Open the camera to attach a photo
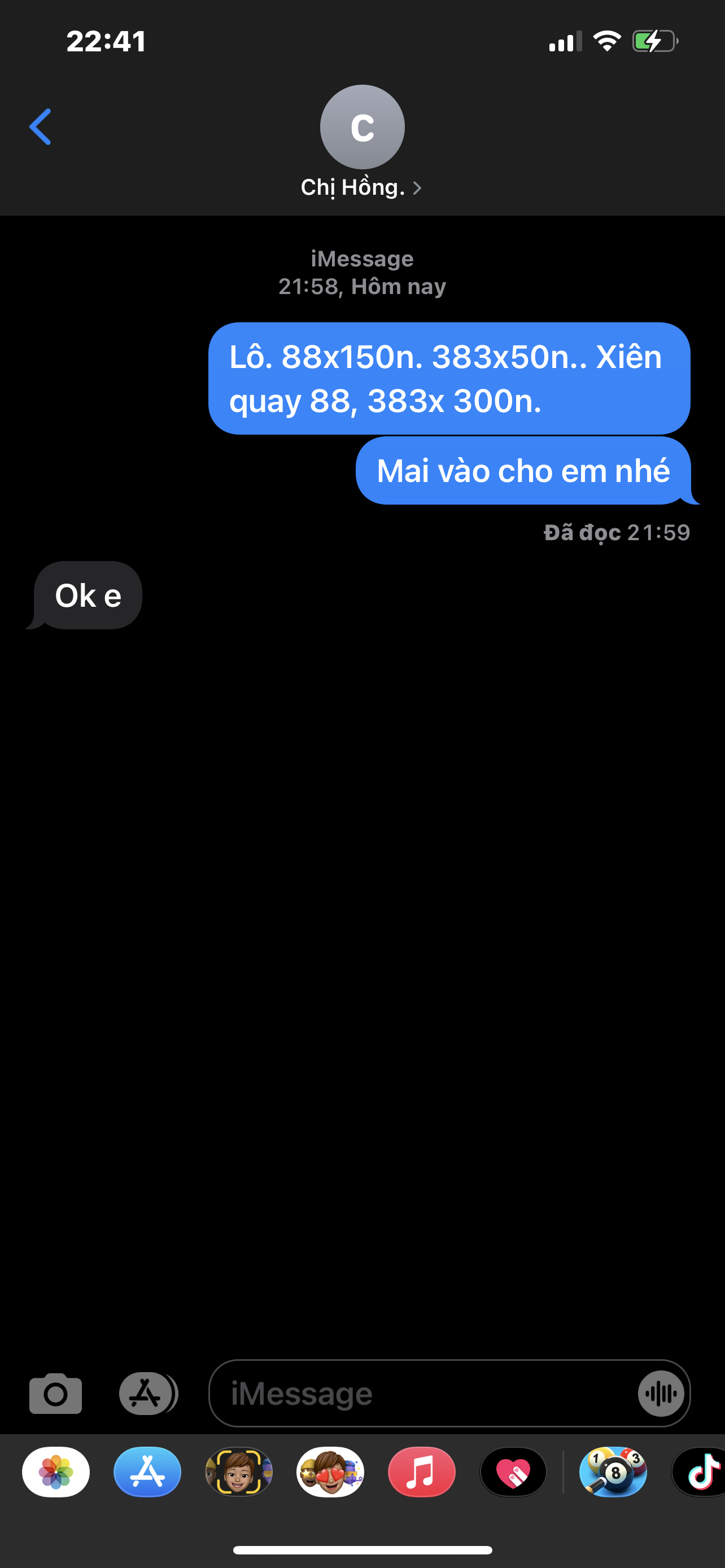Image resolution: width=725 pixels, height=1568 pixels. (55, 1392)
